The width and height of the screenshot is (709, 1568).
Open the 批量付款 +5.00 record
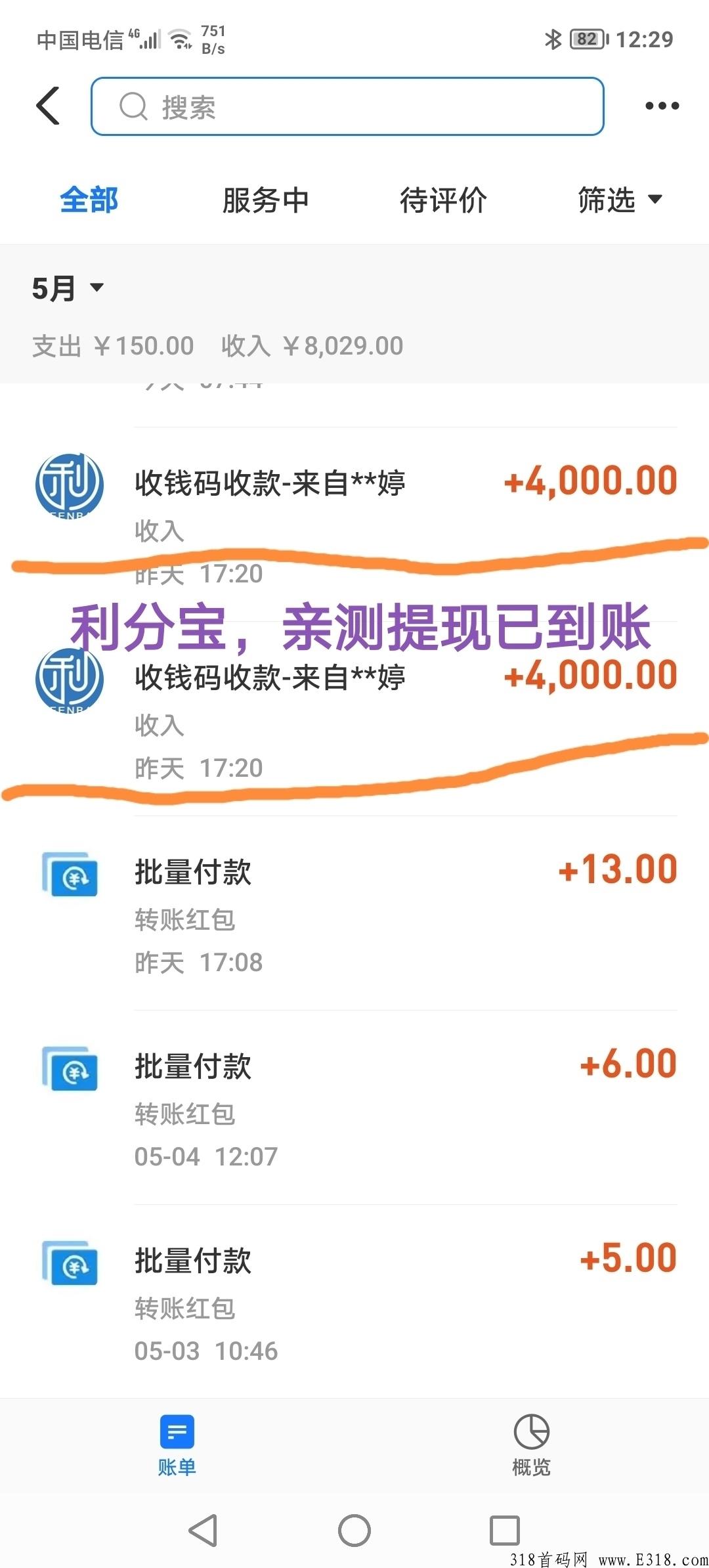[354, 1301]
